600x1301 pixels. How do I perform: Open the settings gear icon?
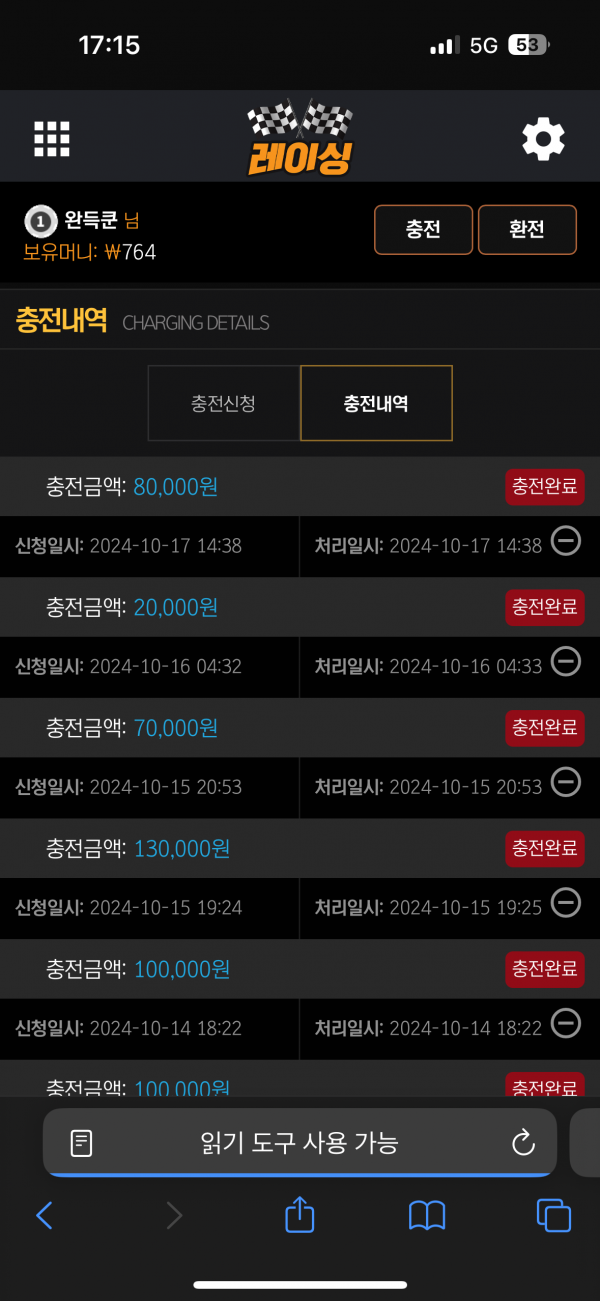pos(544,139)
